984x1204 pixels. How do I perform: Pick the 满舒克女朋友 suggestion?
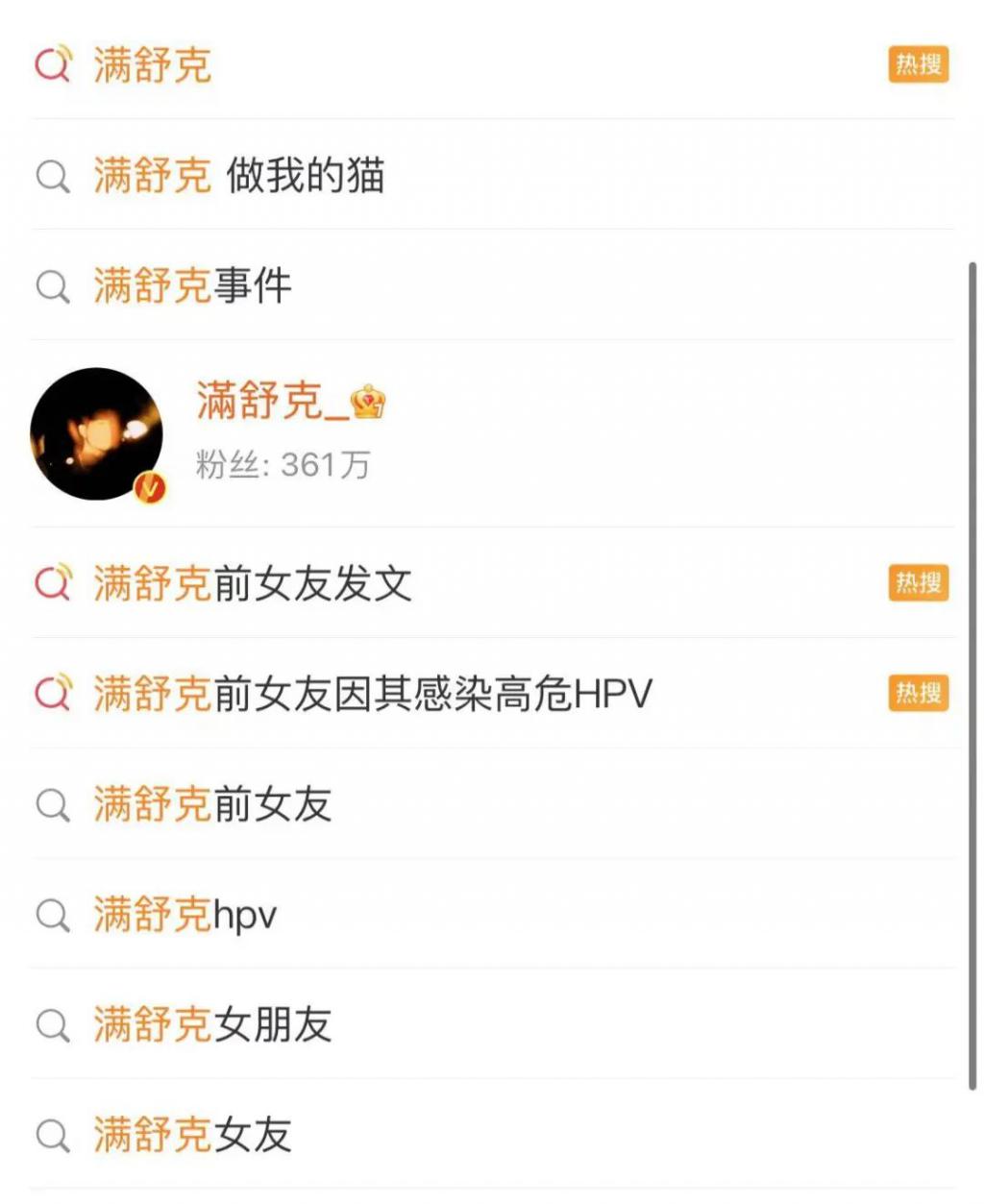pos(212,1025)
